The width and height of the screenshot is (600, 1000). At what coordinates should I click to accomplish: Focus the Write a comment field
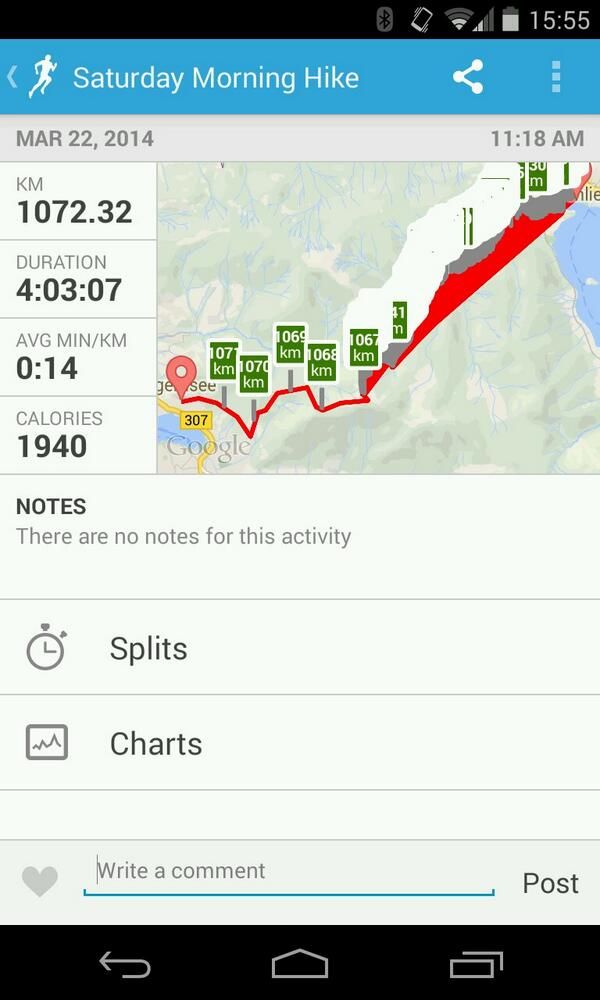(289, 871)
